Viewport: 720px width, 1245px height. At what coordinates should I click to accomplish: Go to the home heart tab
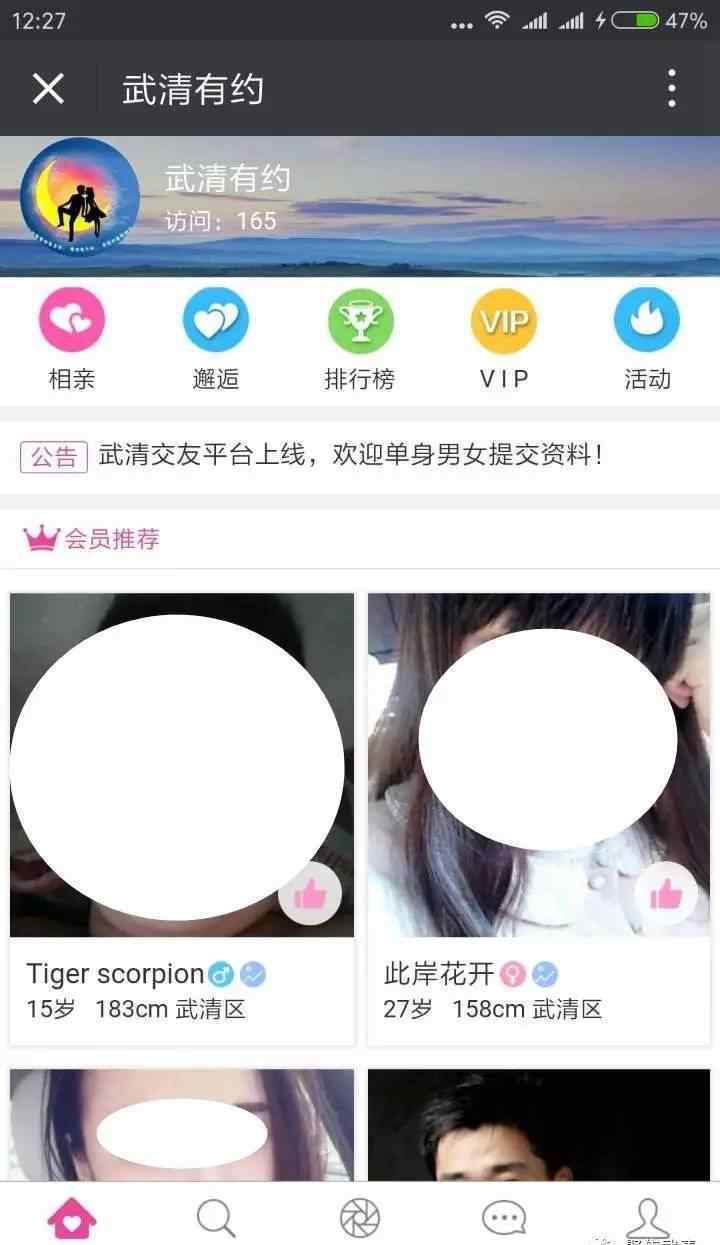pos(72,1217)
